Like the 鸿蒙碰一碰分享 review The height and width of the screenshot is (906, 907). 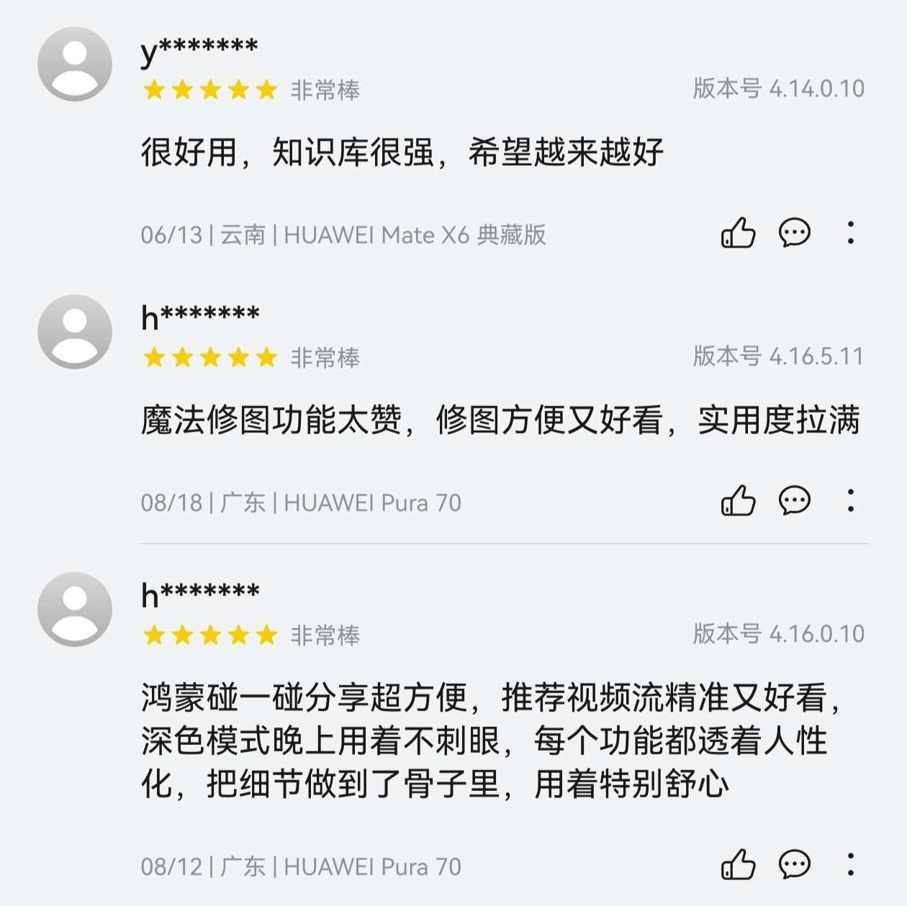pyautogui.click(x=738, y=864)
